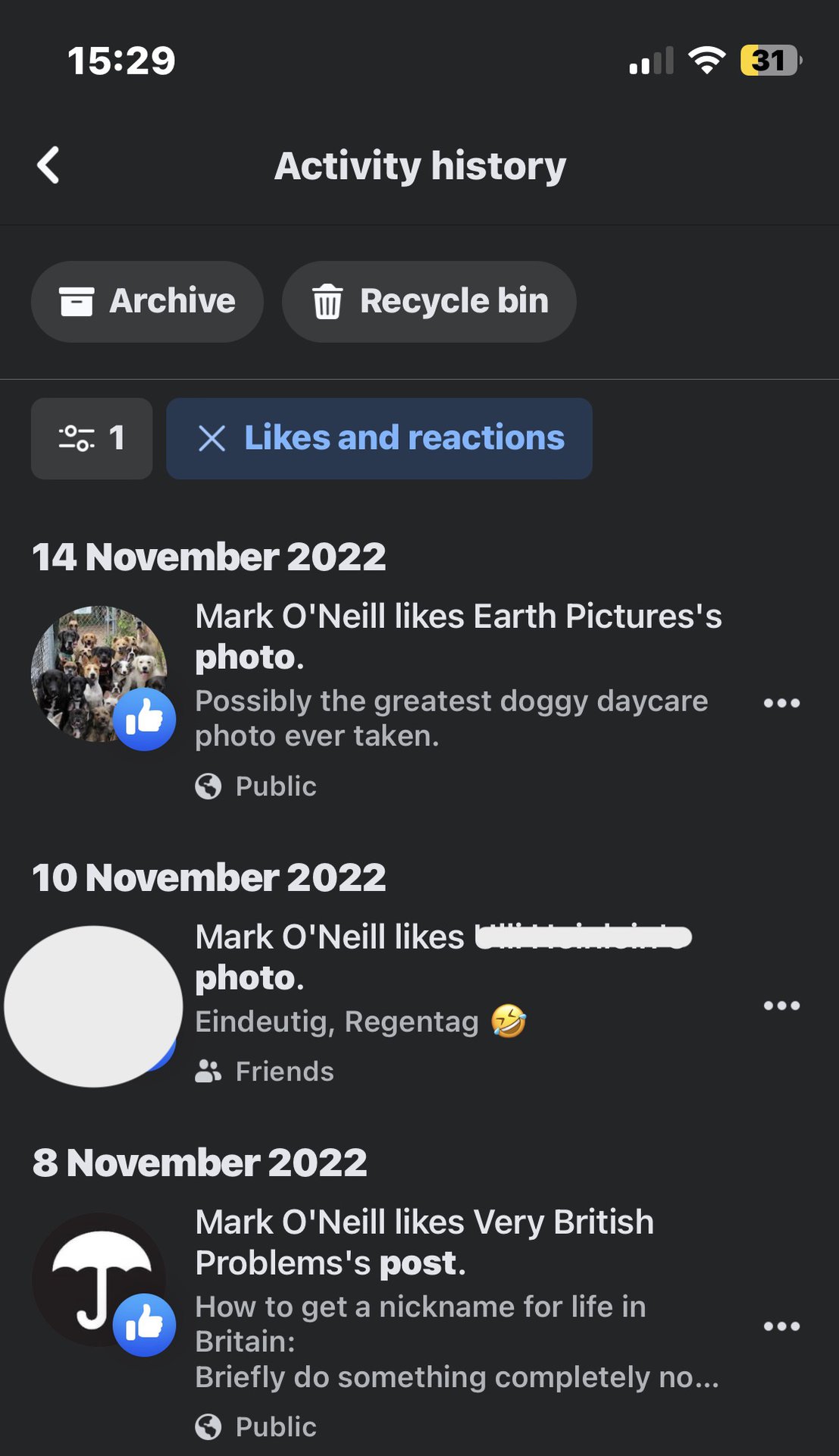Open options for the Eindeutig, Regentag entry
The height and width of the screenshot is (1456, 839).
coord(781,1006)
